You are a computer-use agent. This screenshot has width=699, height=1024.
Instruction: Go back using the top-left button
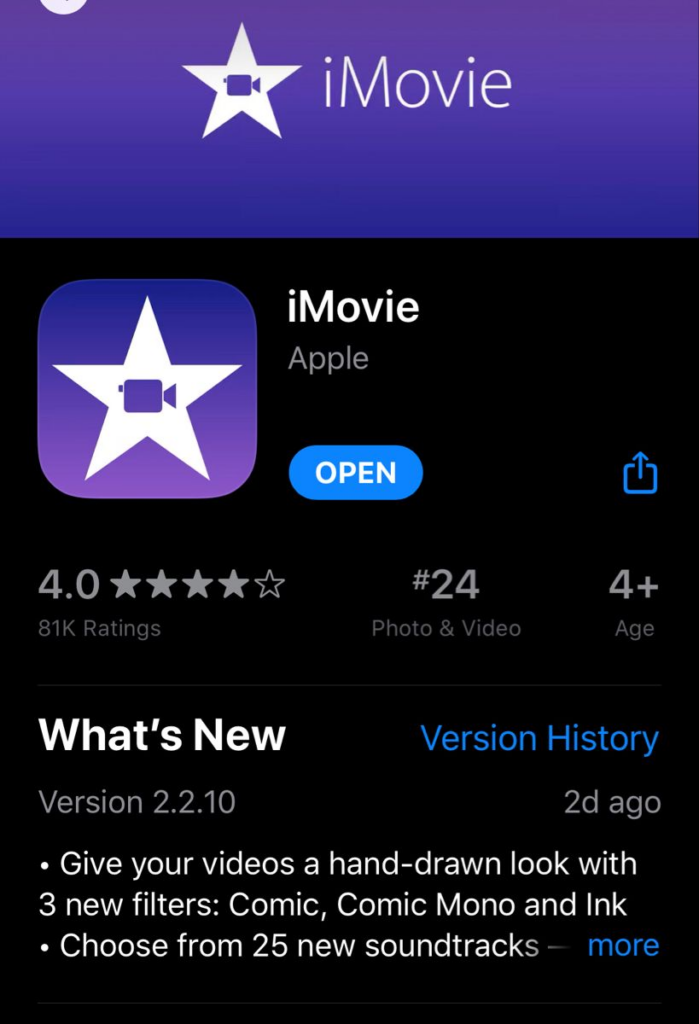click(x=66, y=3)
